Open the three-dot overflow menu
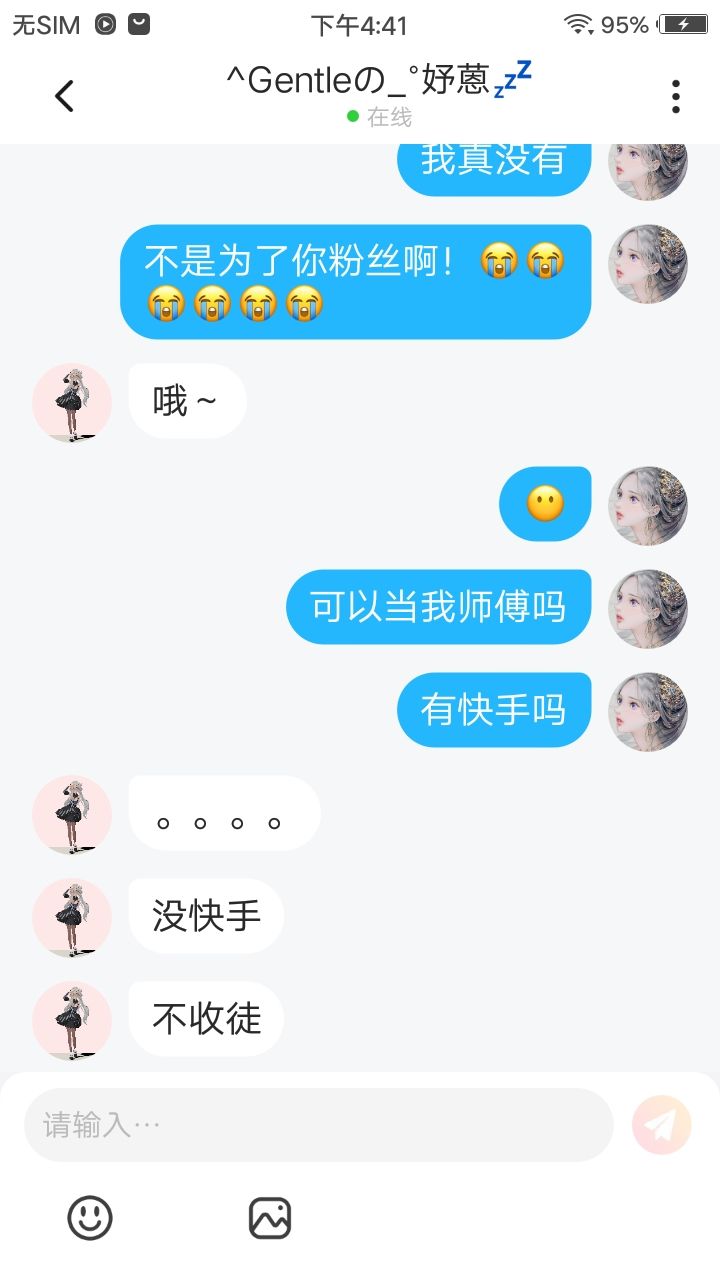720x1280 pixels. [x=676, y=96]
